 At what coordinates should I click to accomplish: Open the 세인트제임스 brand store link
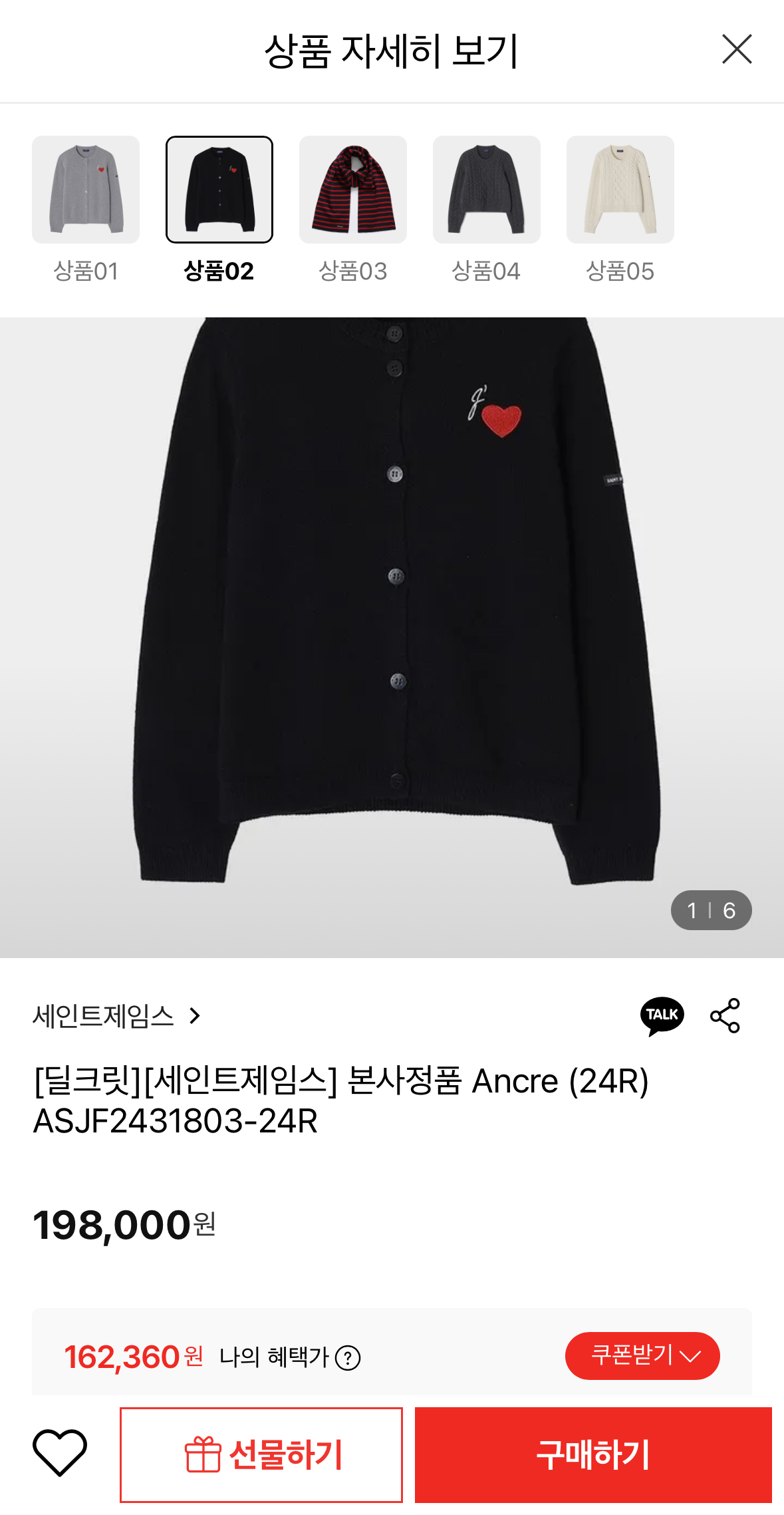click(103, 1015)
